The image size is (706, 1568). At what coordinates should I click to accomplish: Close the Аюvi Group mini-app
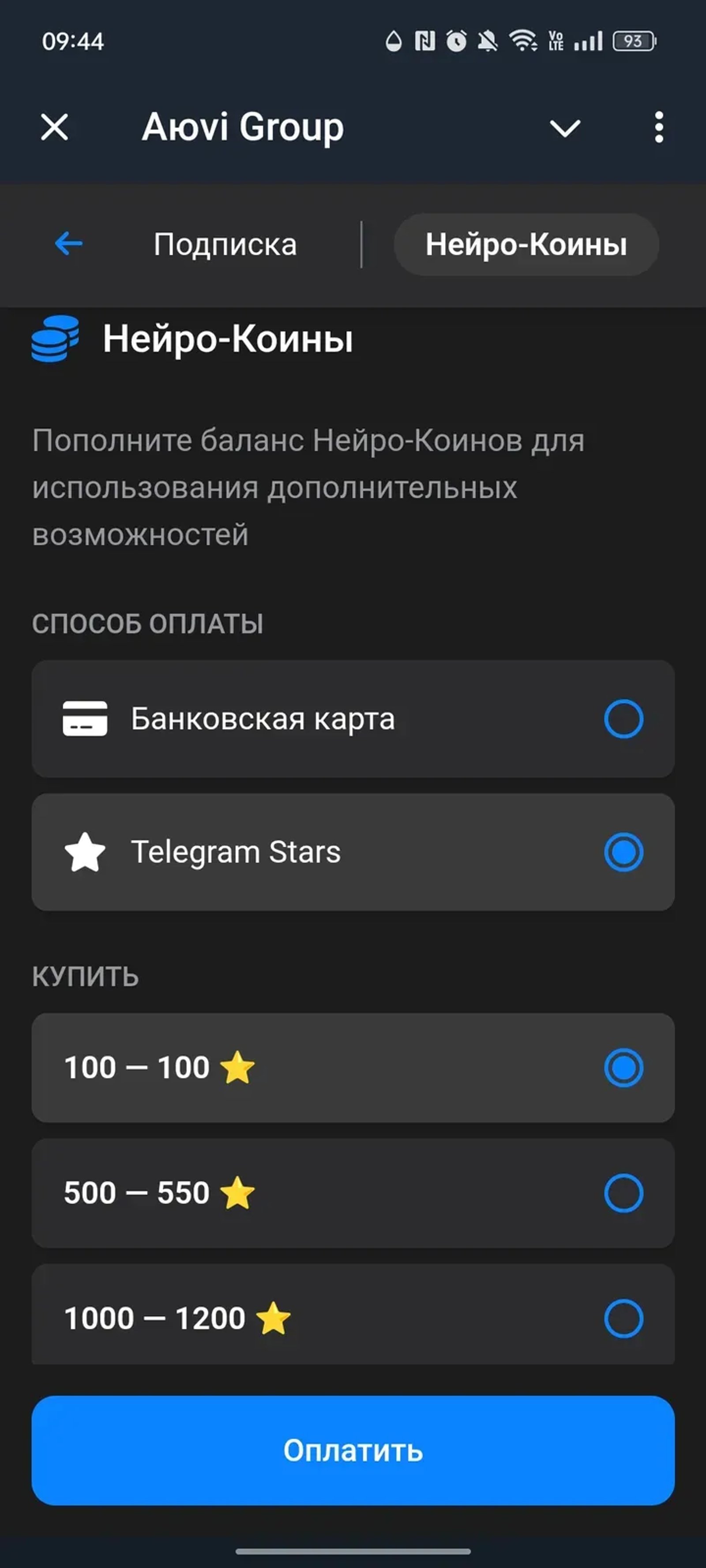coord(54,127)
